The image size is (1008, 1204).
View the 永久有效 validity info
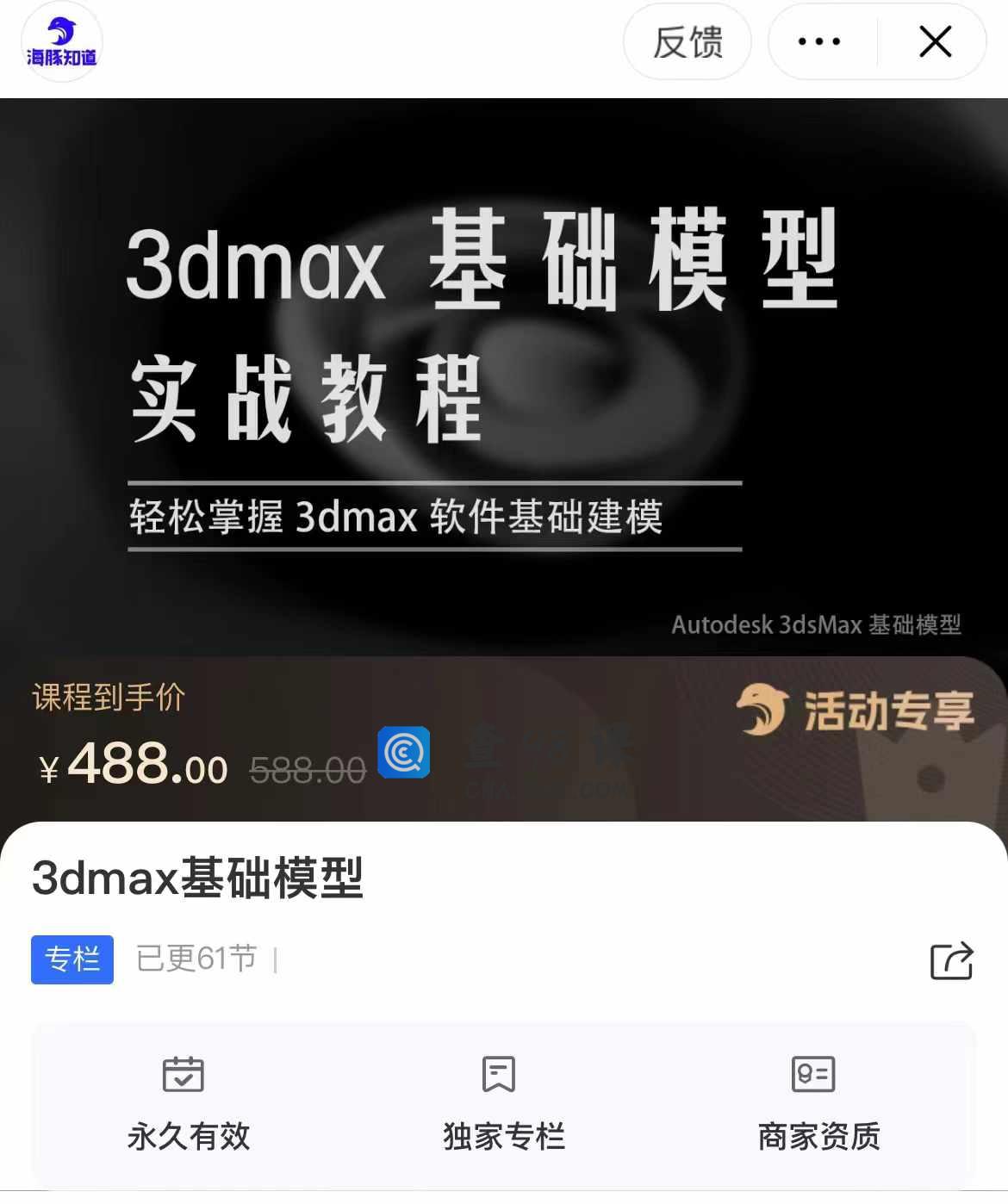click(188, 1104)
